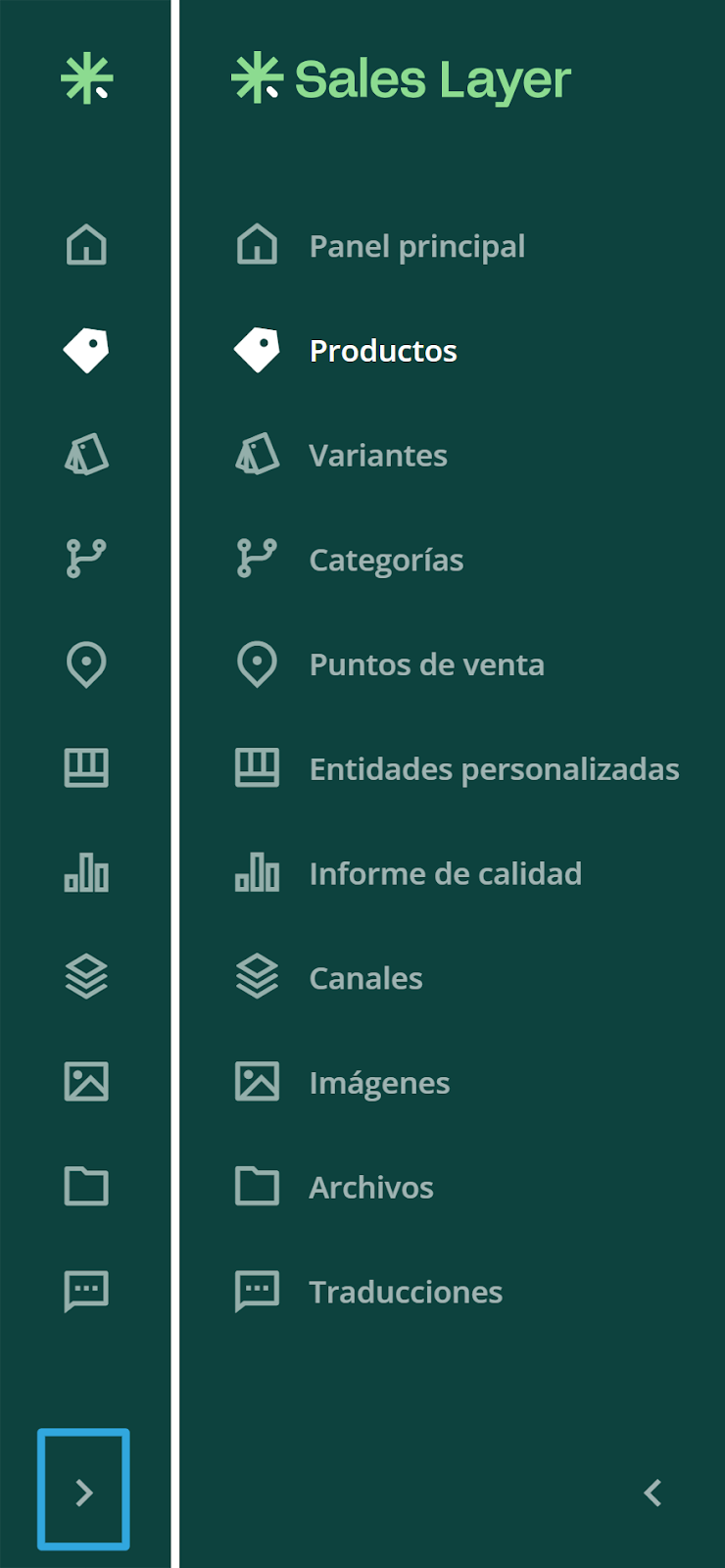Open the Variantes menu entry

pyautogui.click(x=341, y=455)
